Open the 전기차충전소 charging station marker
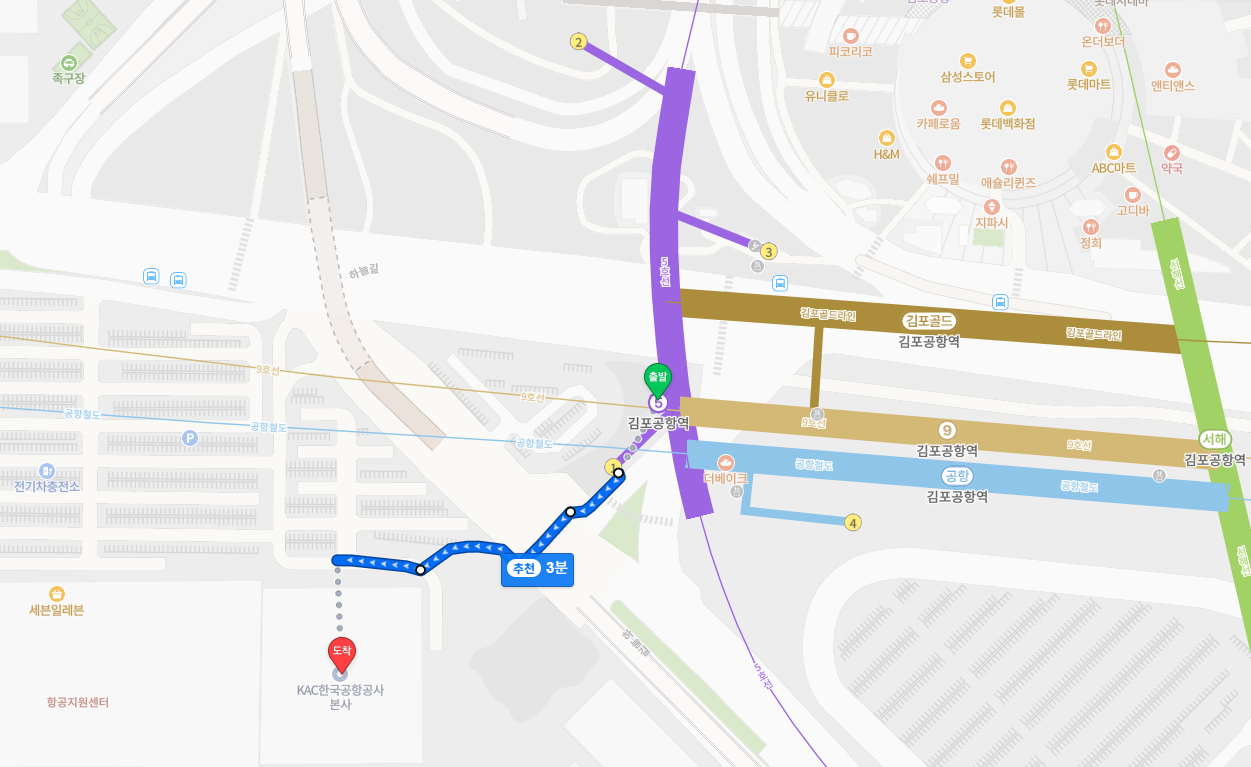1251x767 pixels. [x=47, y=471]
